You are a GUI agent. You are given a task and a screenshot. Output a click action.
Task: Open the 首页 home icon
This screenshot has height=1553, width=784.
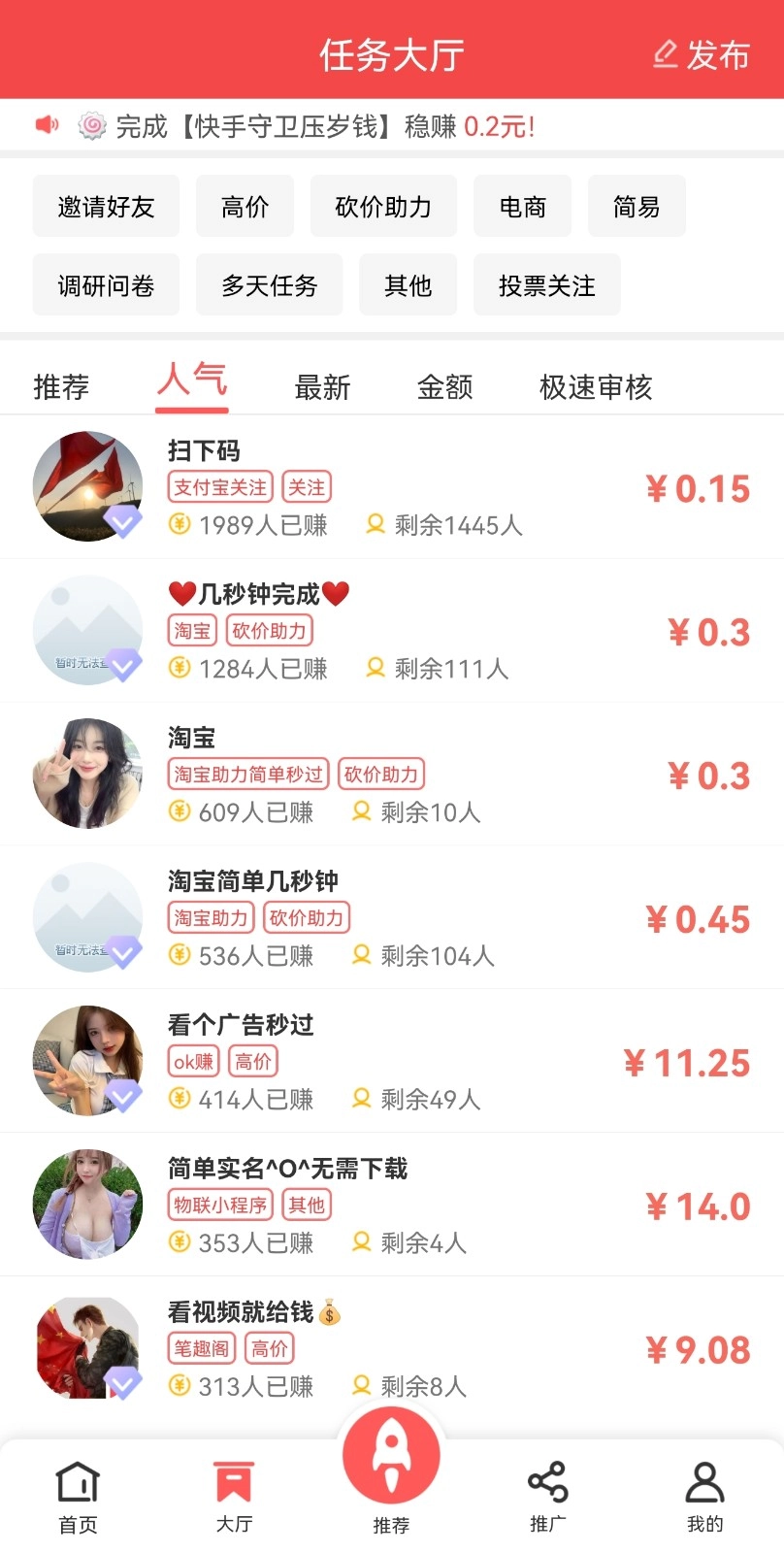(x=77, y=1481)
